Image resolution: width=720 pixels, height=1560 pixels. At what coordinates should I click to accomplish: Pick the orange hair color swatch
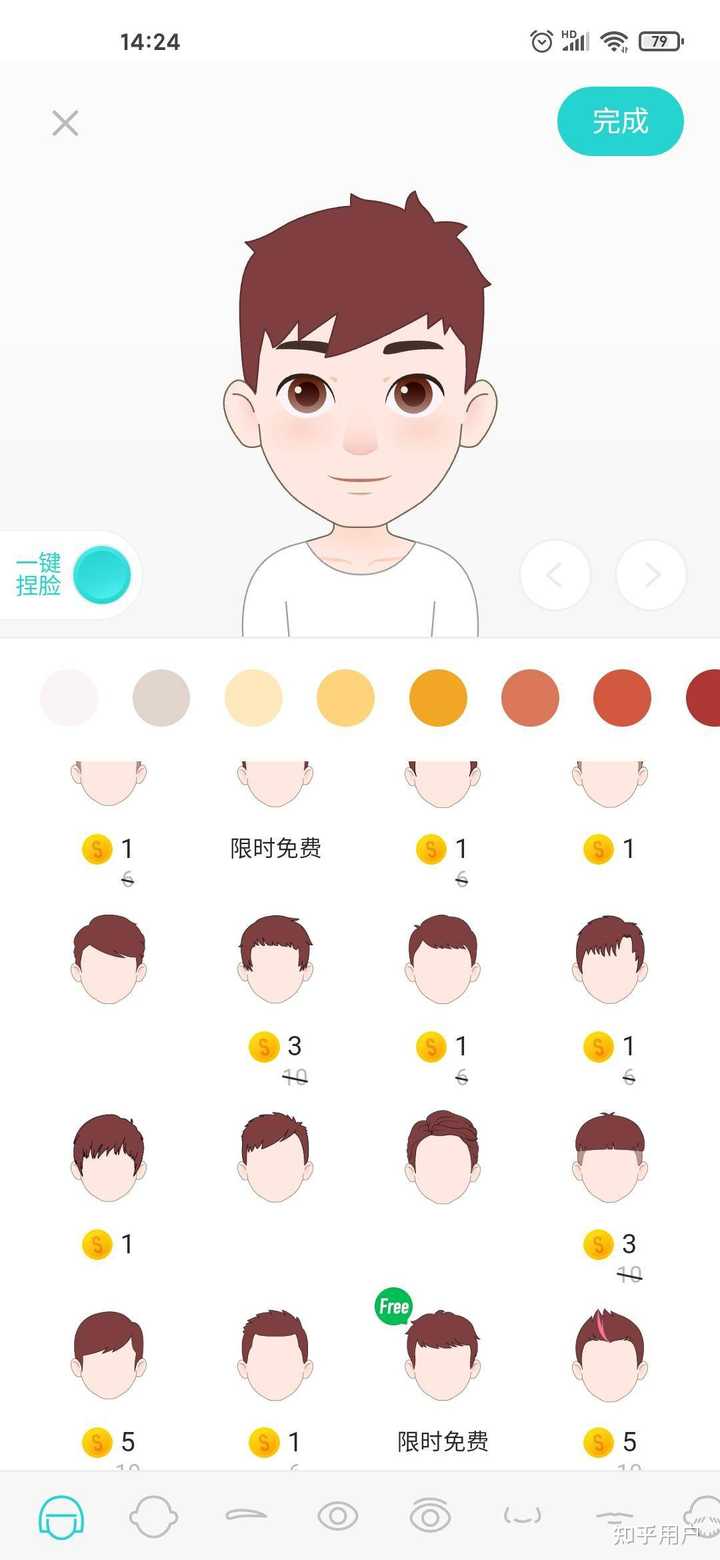point(438,697)
